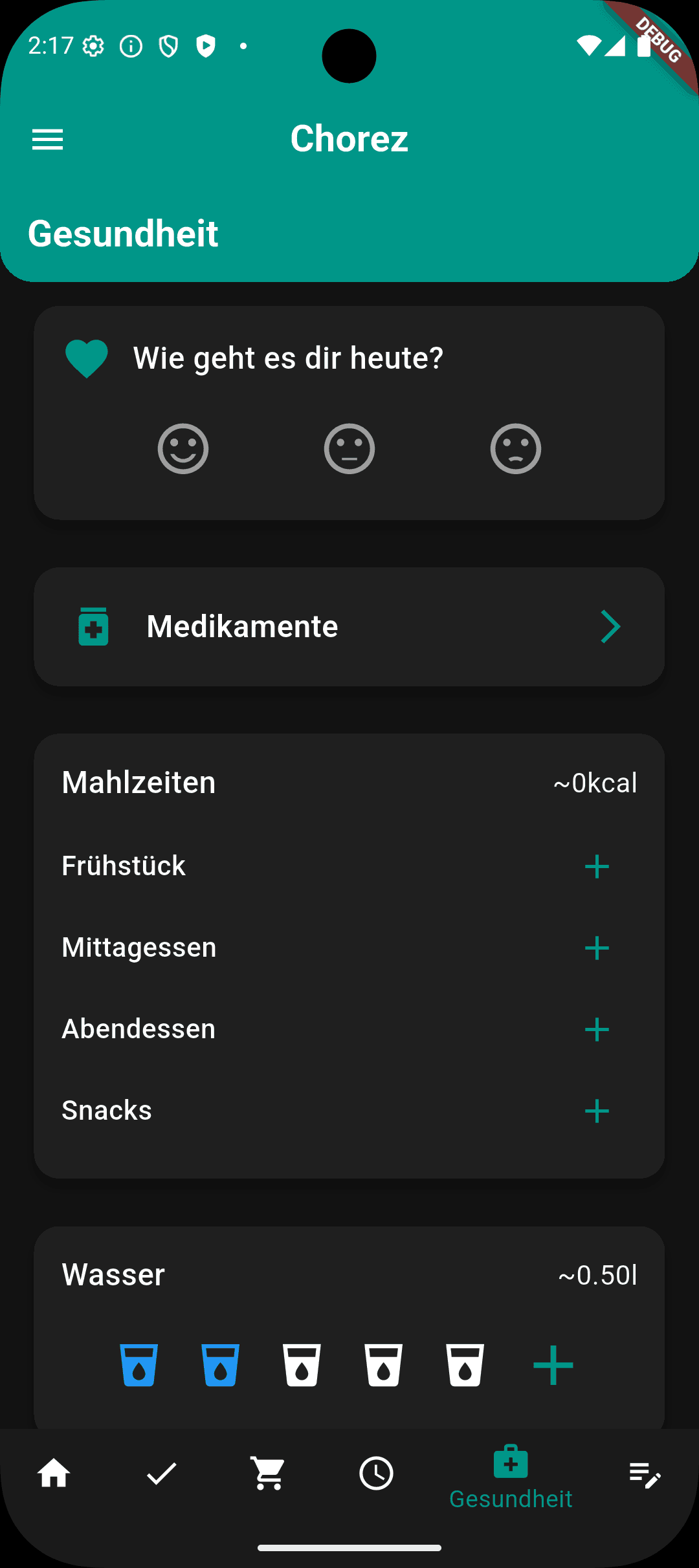Image resolution: width=699 pixels, height=1568 pixels.
Task: Add a Snacks entry with plus
Action: (x=596, y=1111)
